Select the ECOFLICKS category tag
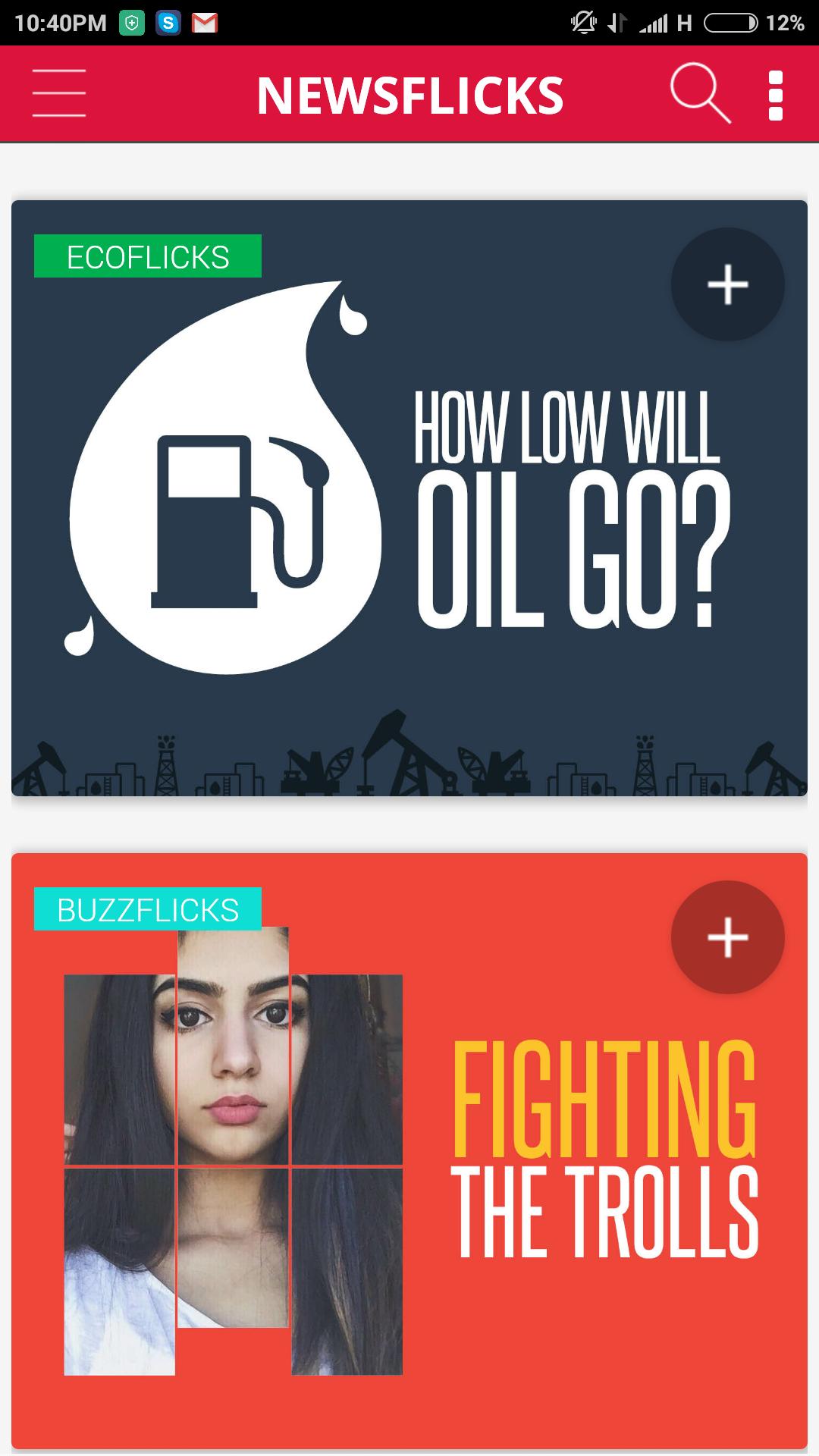The image size is (819, 1456). (148, 256)
